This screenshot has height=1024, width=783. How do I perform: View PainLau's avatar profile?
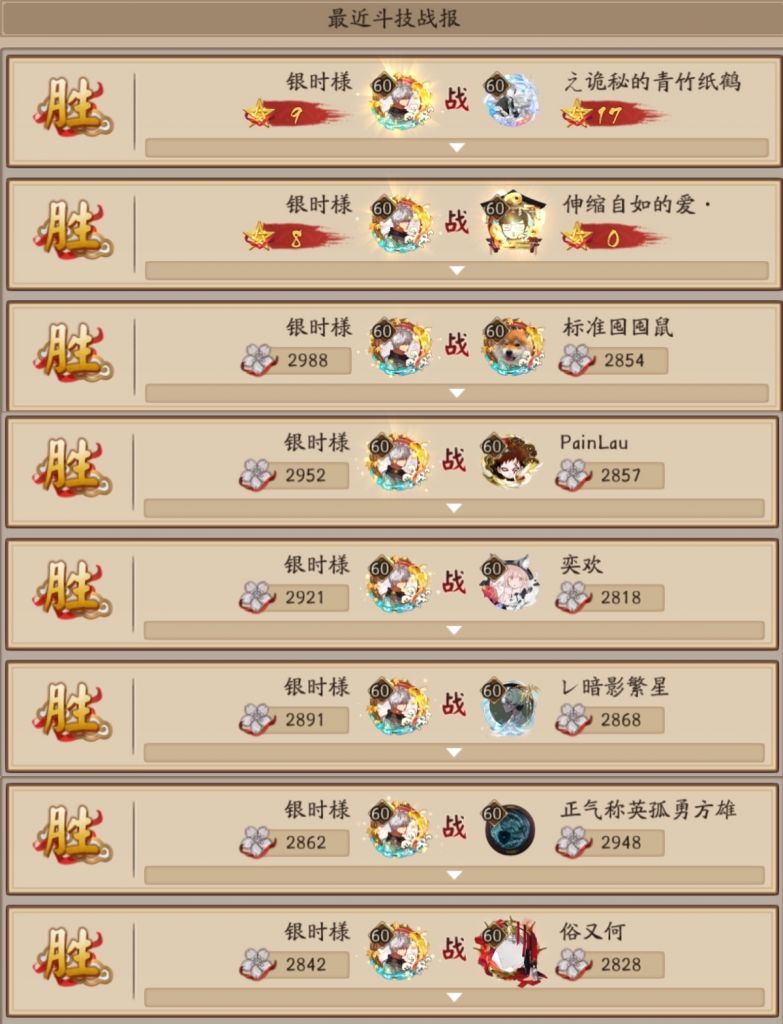pos(511,461)
